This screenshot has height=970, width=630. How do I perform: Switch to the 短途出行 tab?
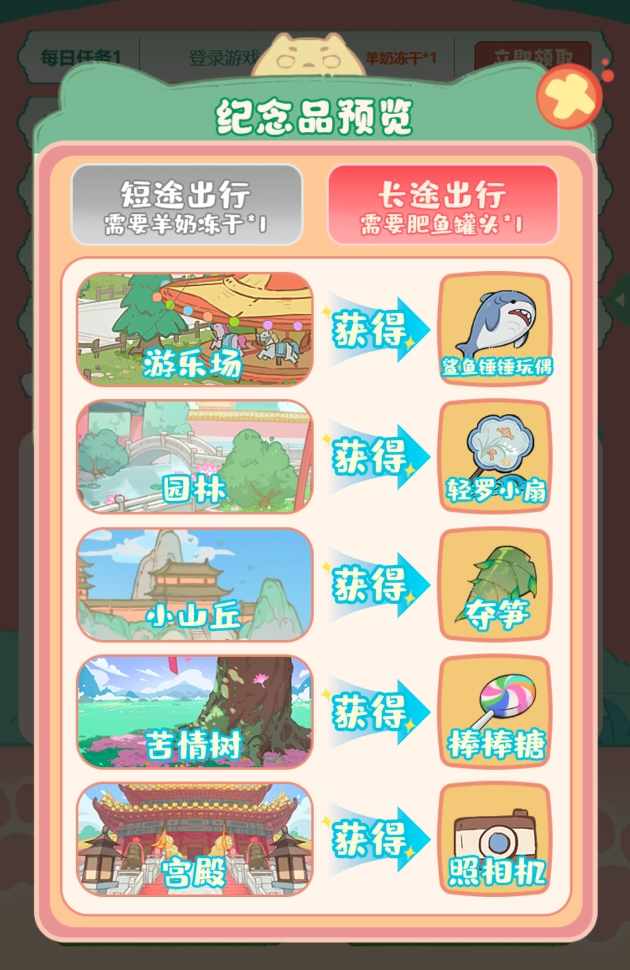pos(187,205)
